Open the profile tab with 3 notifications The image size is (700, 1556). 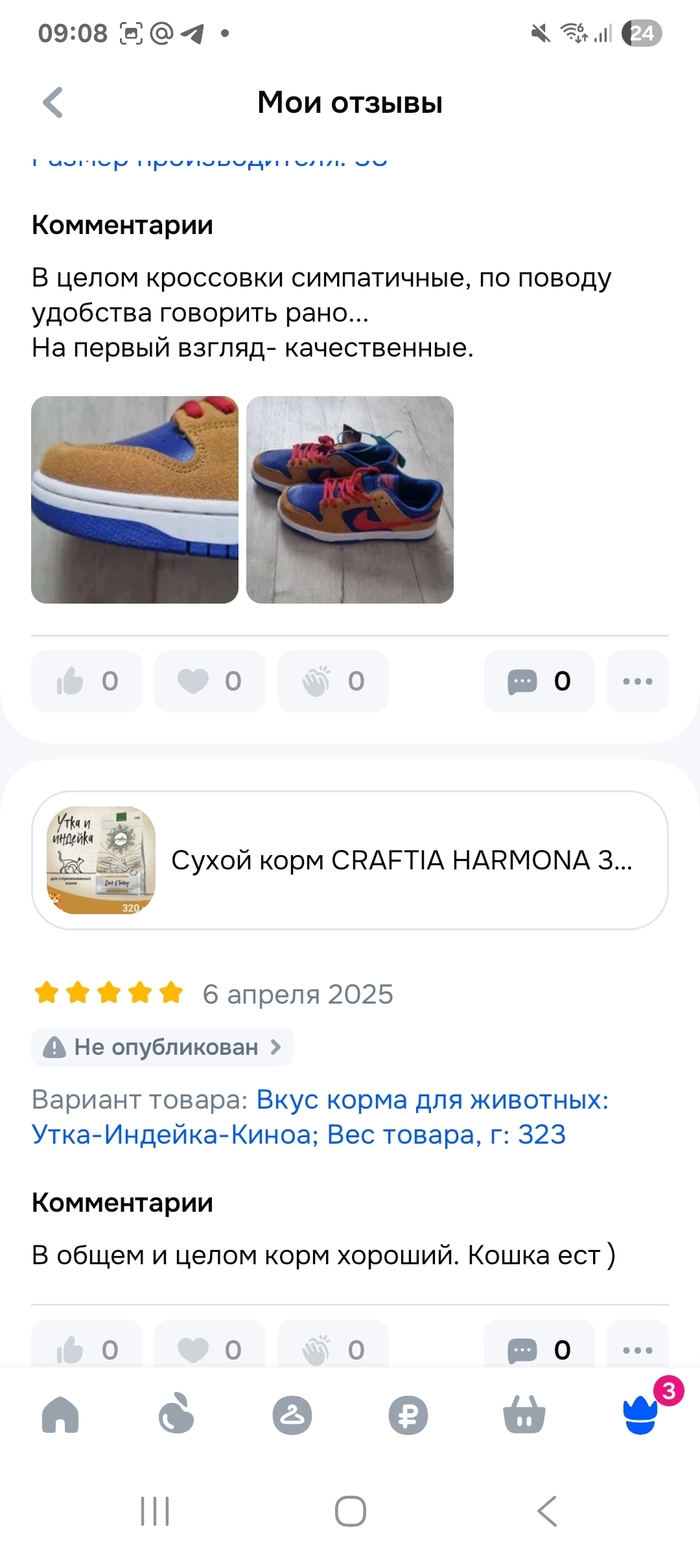pyautogui.click(x=640, y=1416)
